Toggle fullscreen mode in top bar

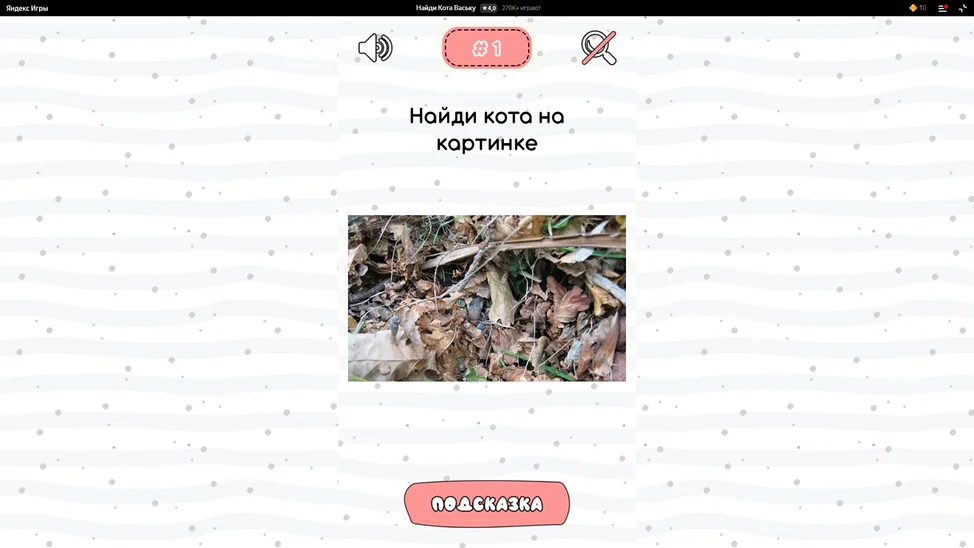pyautogui.click(x=963, y=8)
